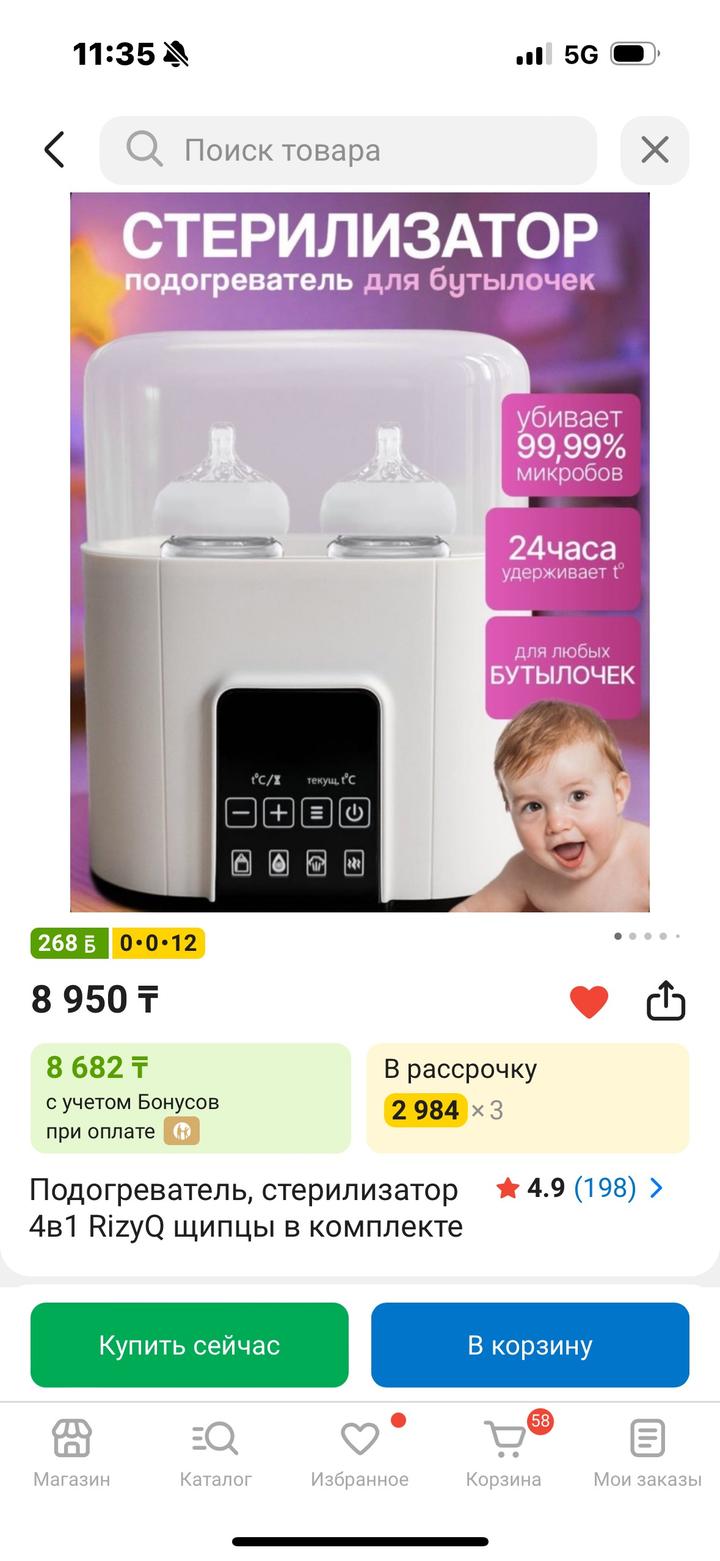The image size is (720, 1561).
Task: View the 198 reviews rating
Action: point(582,1188)
